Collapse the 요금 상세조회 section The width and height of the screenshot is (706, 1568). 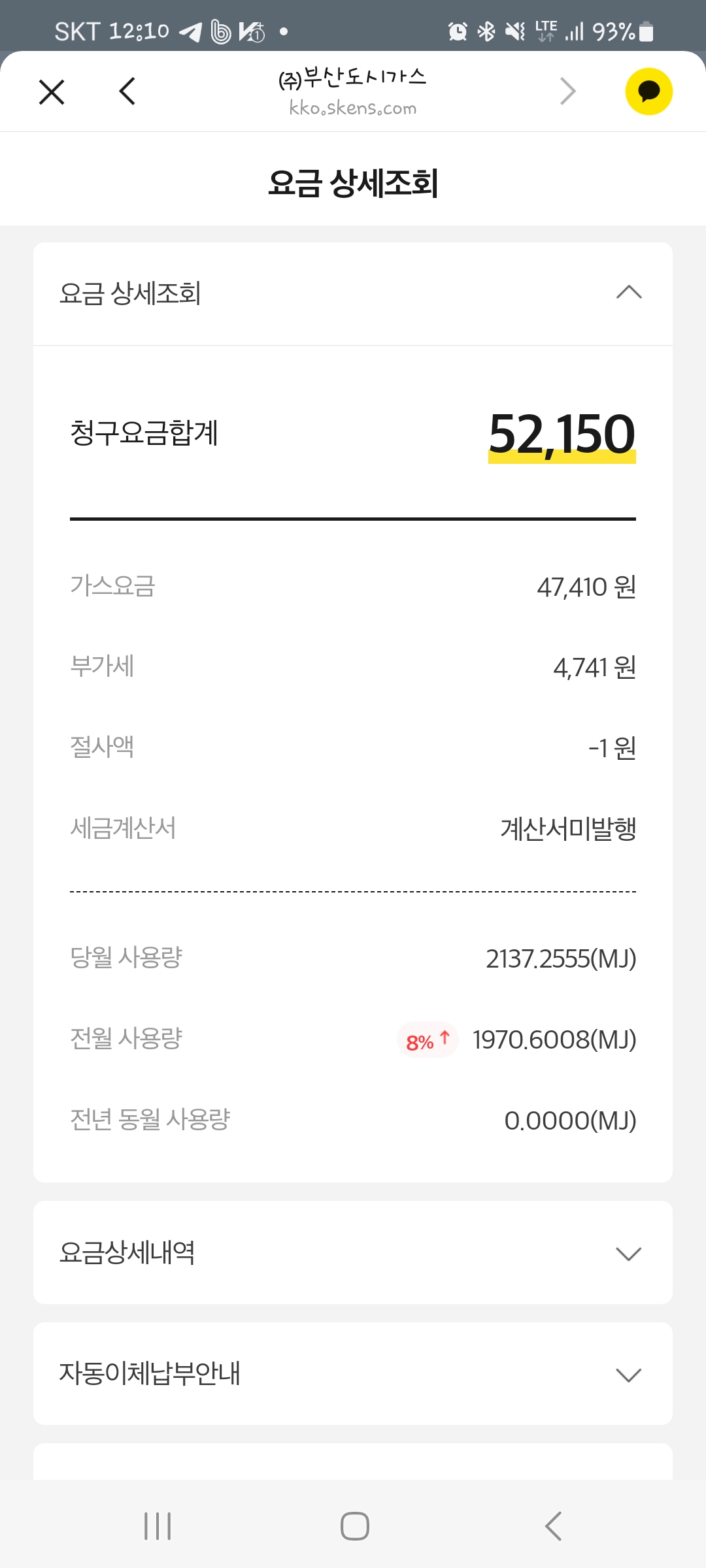tap(628, 293)
